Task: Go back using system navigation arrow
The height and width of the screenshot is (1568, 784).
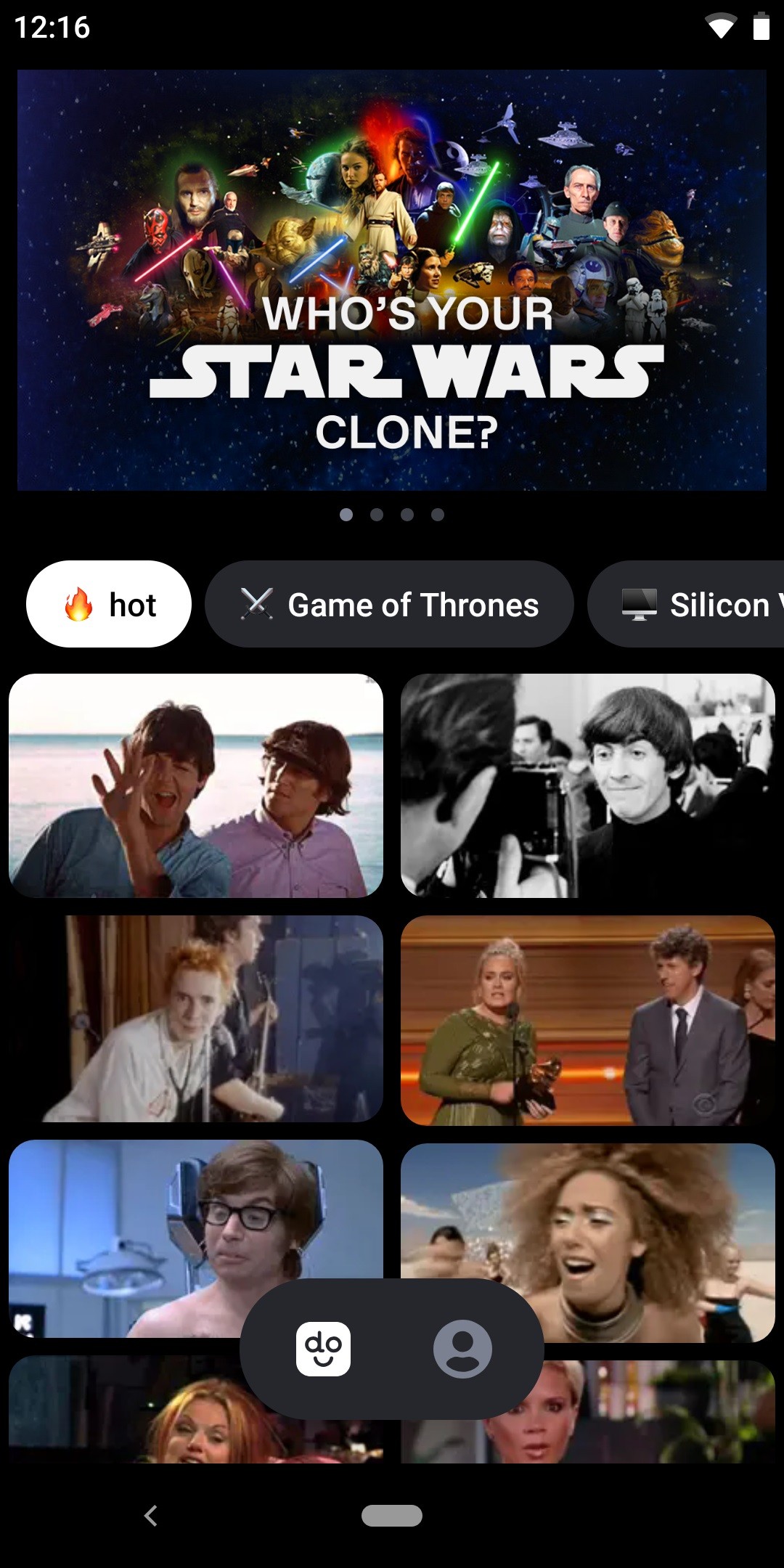Action: (151, 1516)
